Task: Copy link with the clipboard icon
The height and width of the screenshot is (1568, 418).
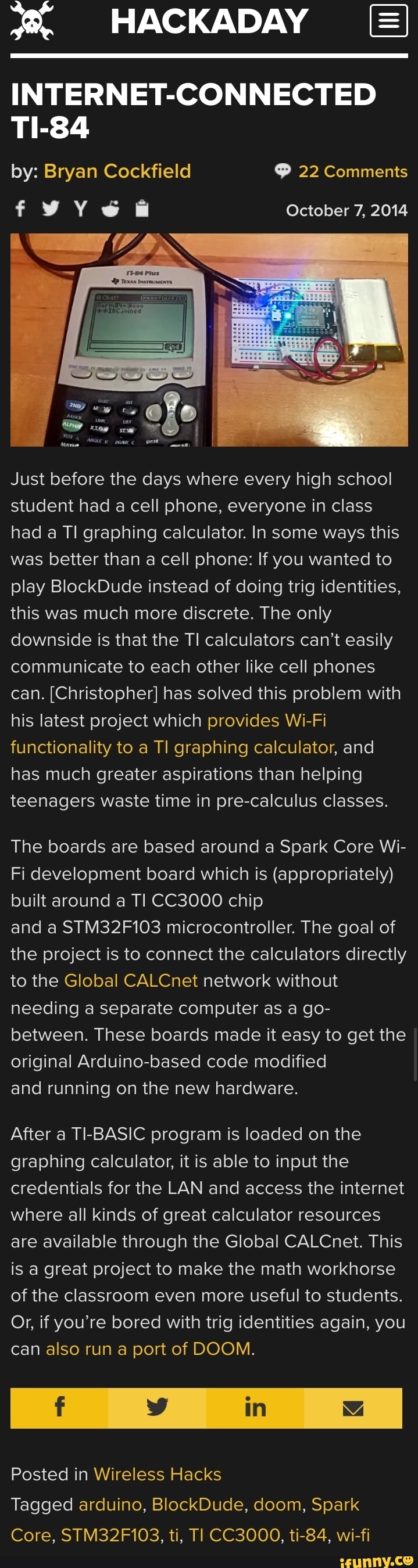Action: 142,209
